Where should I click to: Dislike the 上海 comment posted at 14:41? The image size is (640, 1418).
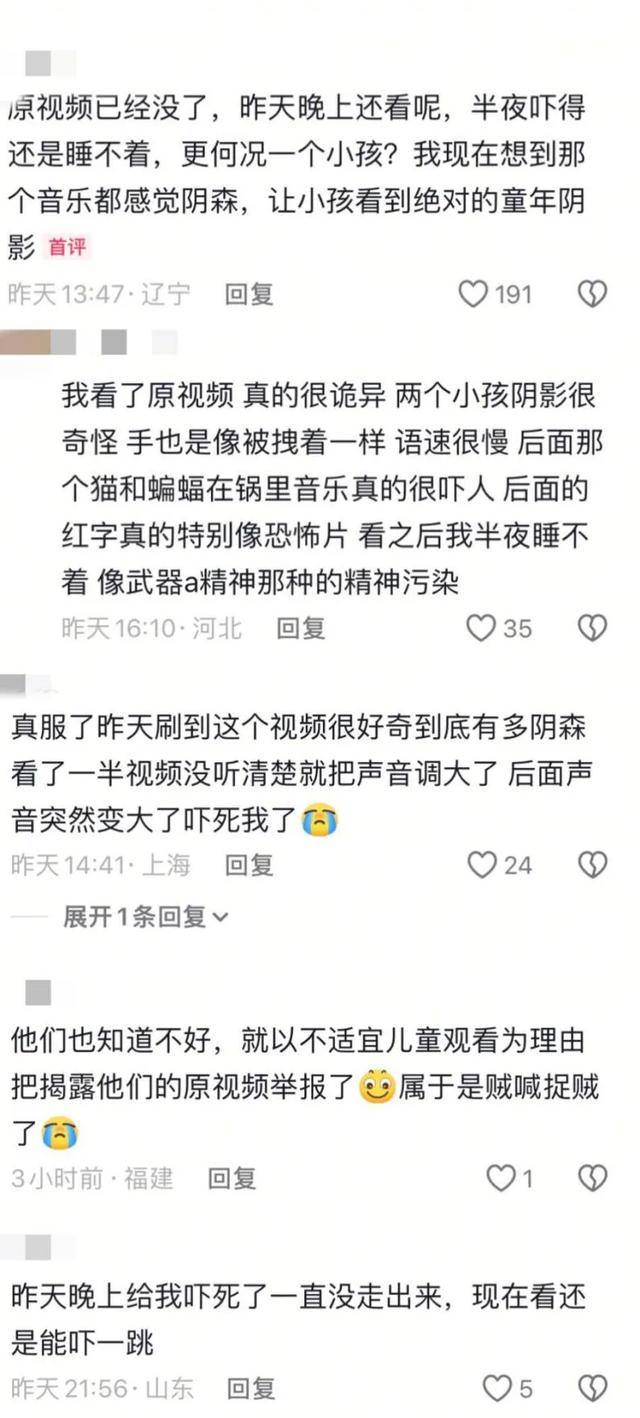point(593,865)
